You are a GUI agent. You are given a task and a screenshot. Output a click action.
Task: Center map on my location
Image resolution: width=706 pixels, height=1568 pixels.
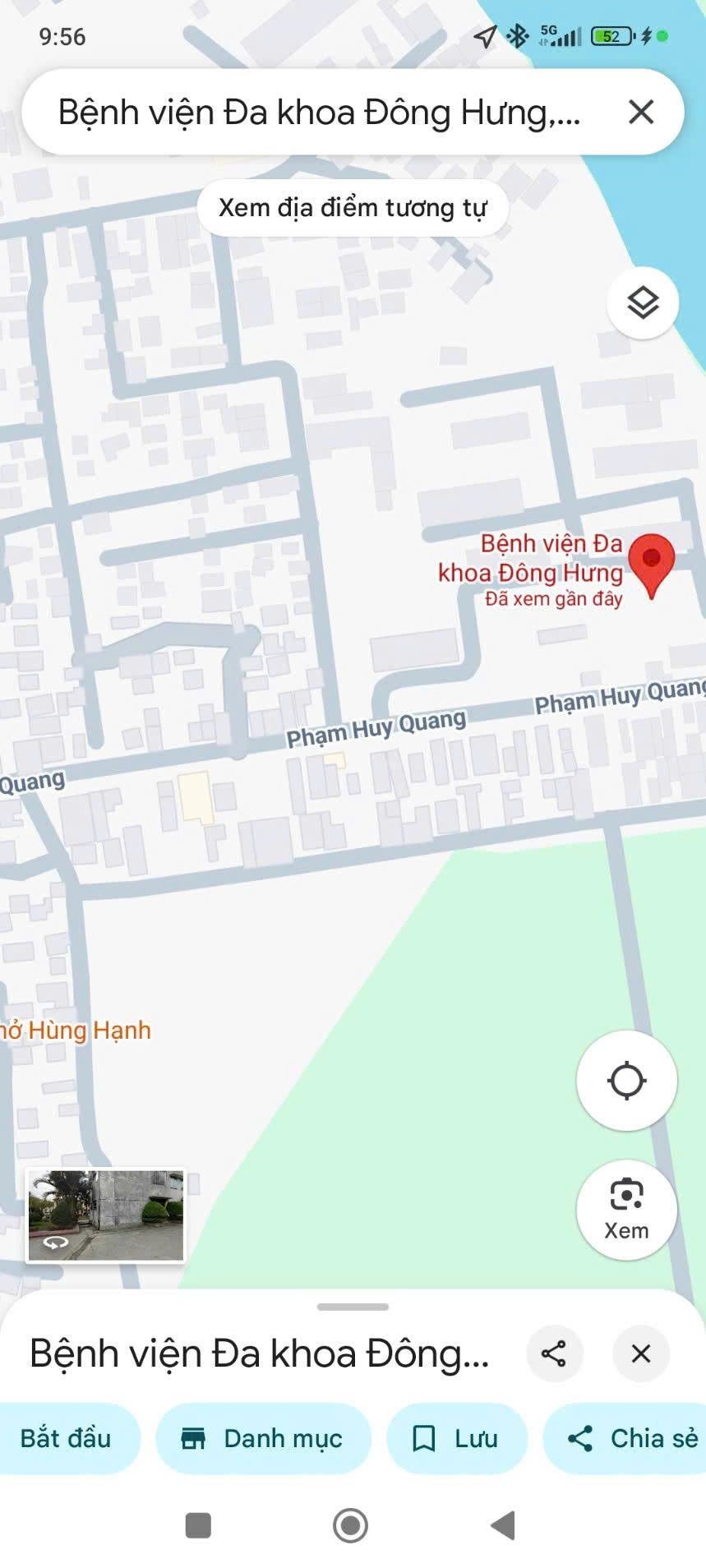[x=626, y=1080]
